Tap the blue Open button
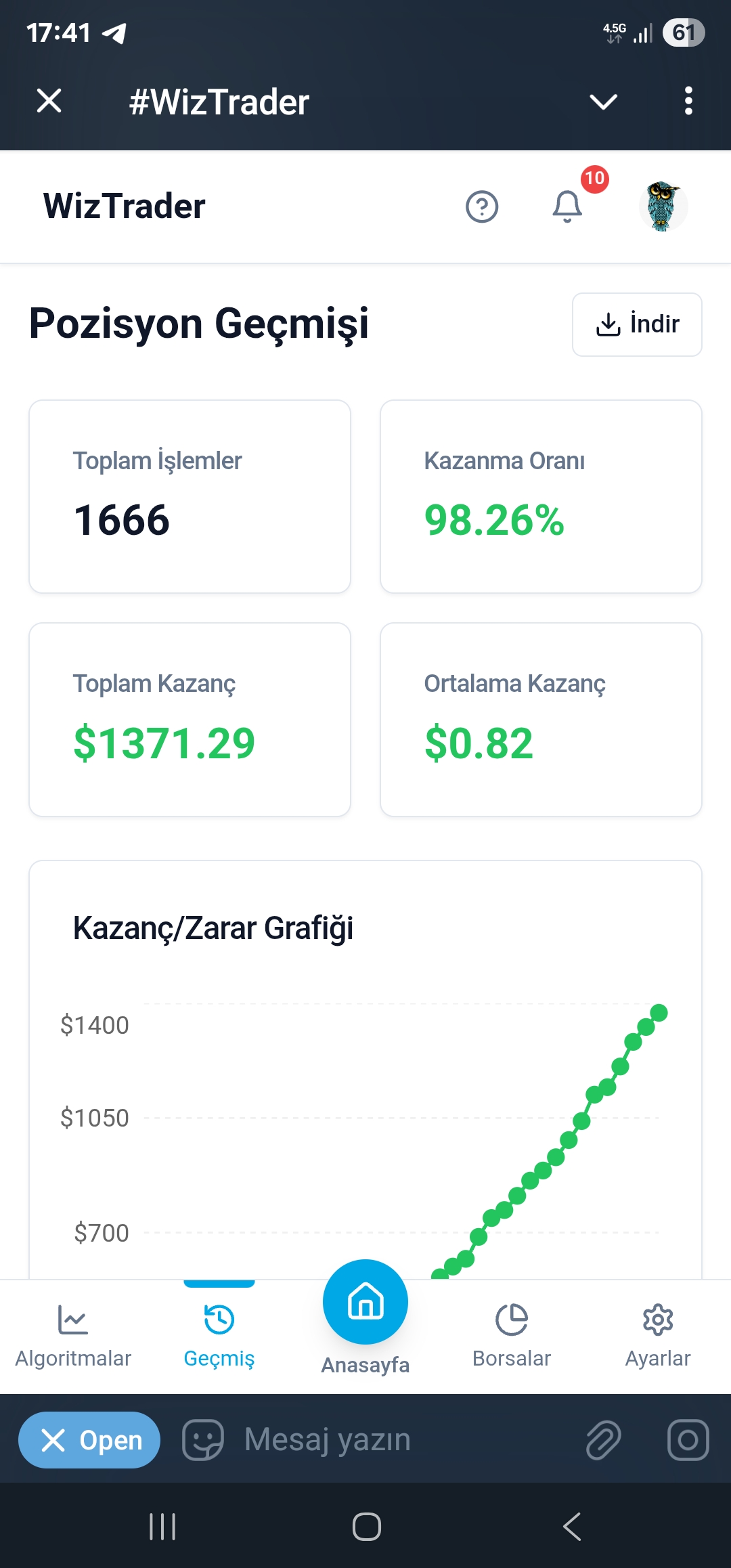Screen dimensions: 731x1568 click(89, 1440)
